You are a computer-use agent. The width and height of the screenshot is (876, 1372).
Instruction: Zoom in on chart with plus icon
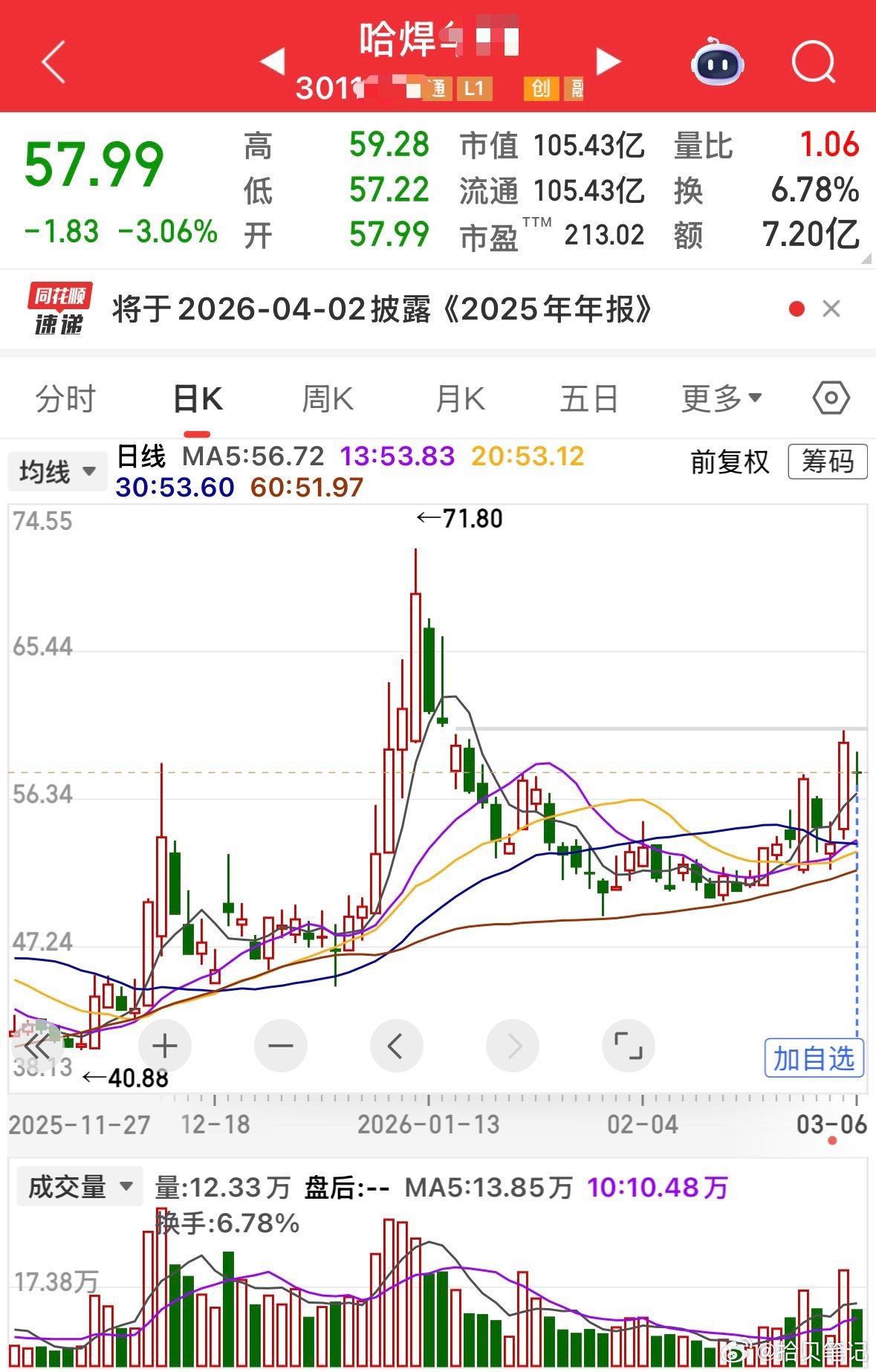tap(164, 1045)
